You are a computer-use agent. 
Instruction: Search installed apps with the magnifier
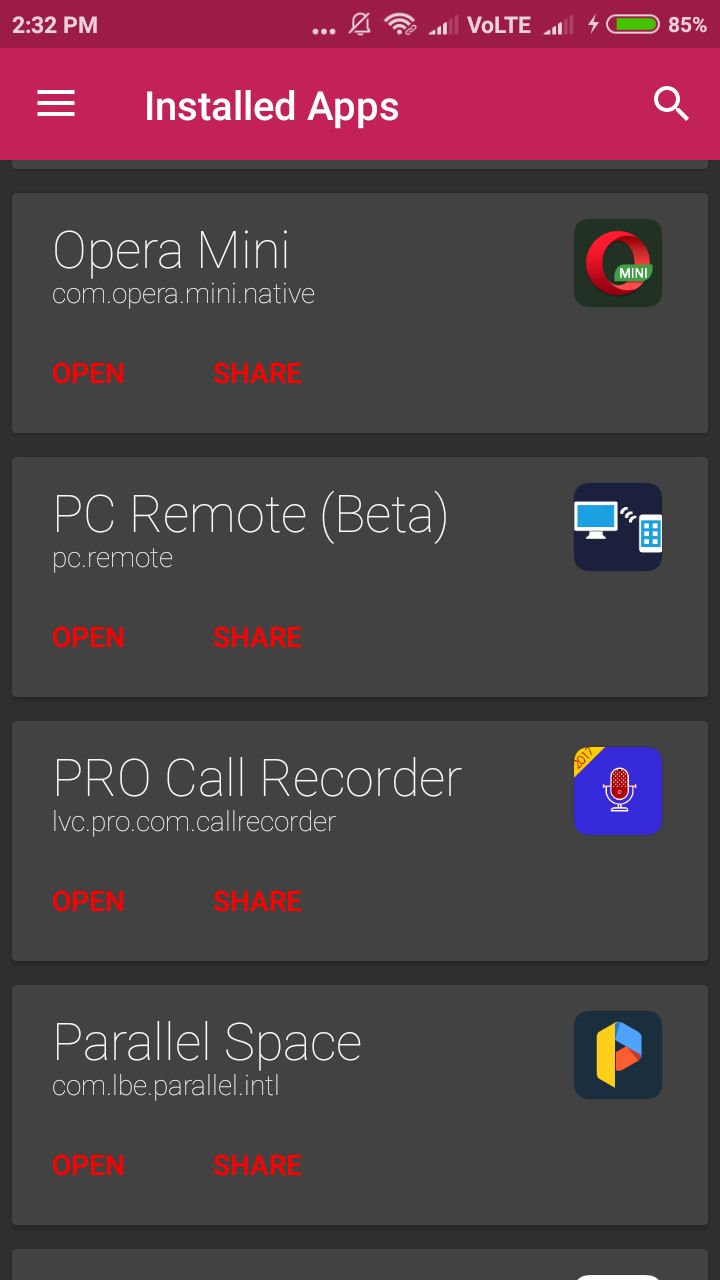671,104
